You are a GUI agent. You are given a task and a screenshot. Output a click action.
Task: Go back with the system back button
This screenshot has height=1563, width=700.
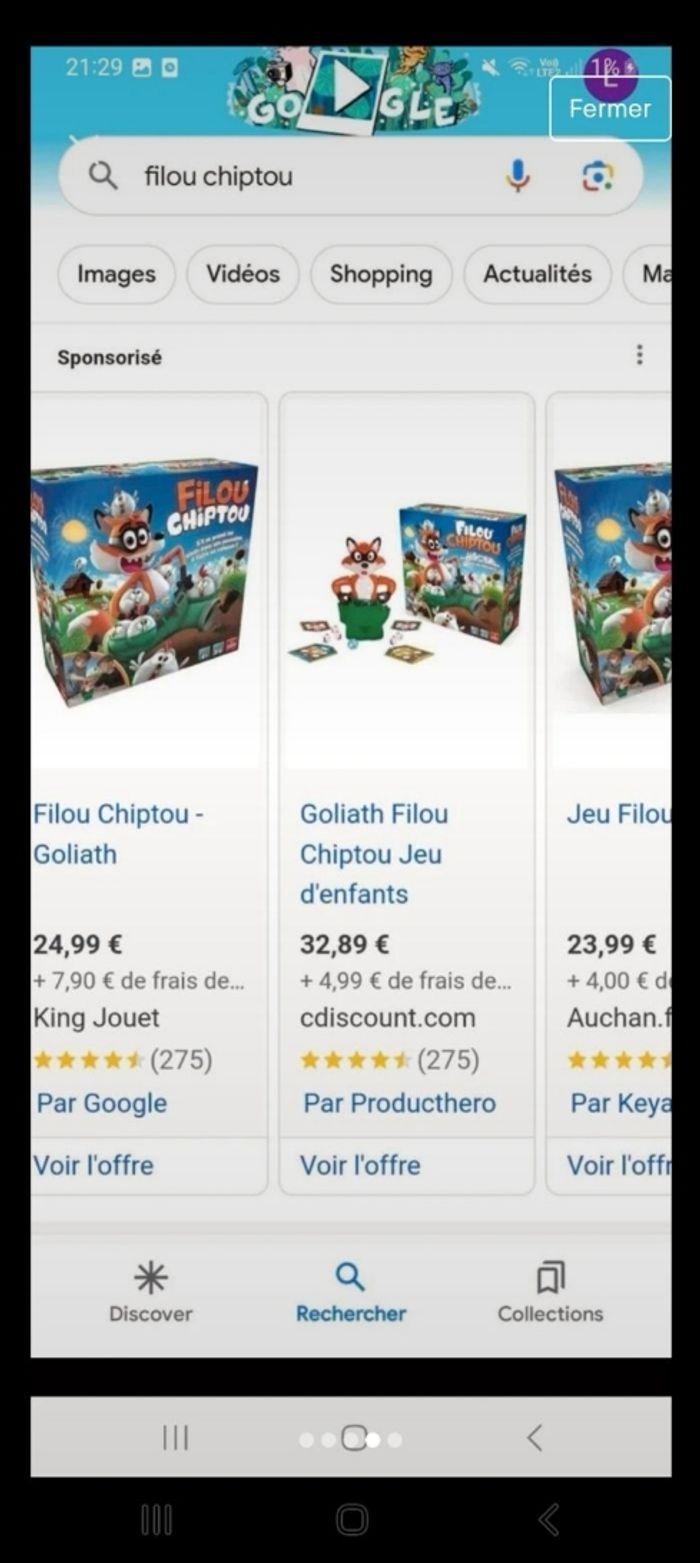click(x=548, y=1520)
